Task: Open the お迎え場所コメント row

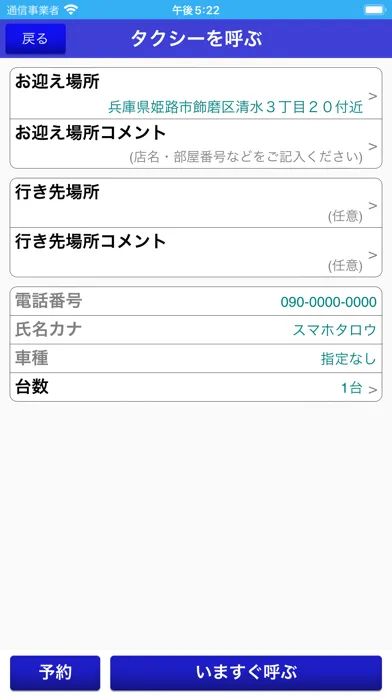Action: 196,144
